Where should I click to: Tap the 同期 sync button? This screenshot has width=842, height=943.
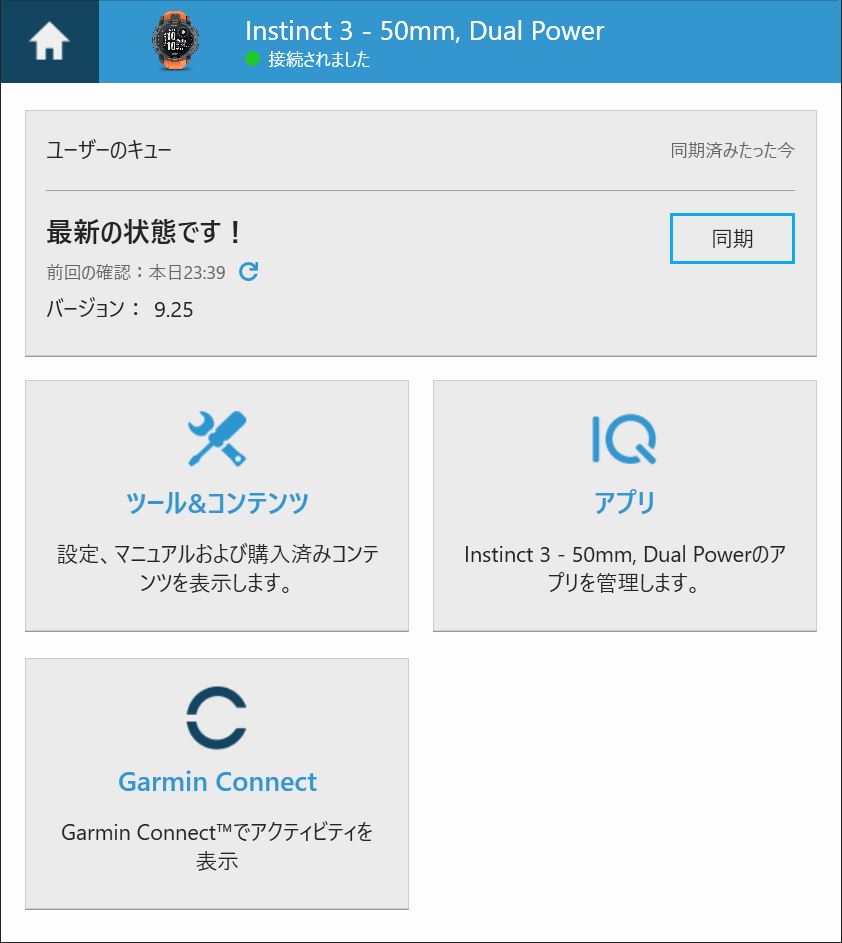tap(732, 238)
